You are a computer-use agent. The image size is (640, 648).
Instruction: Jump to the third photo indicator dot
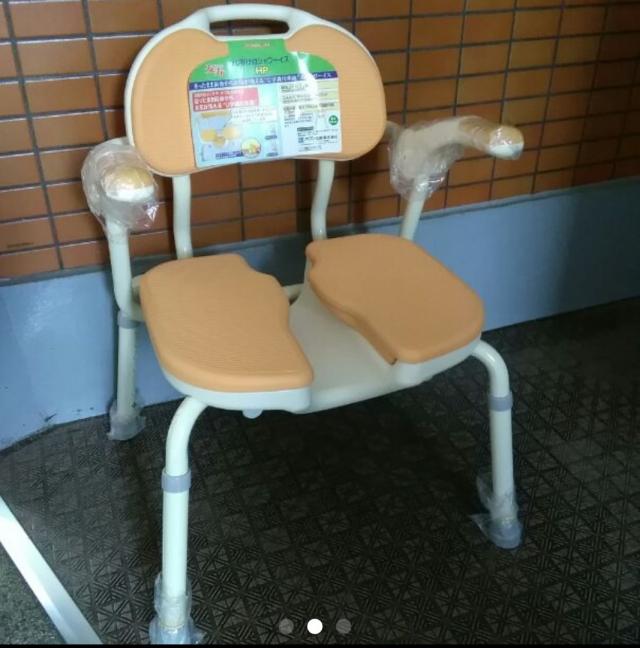click(x=343, y=626)
